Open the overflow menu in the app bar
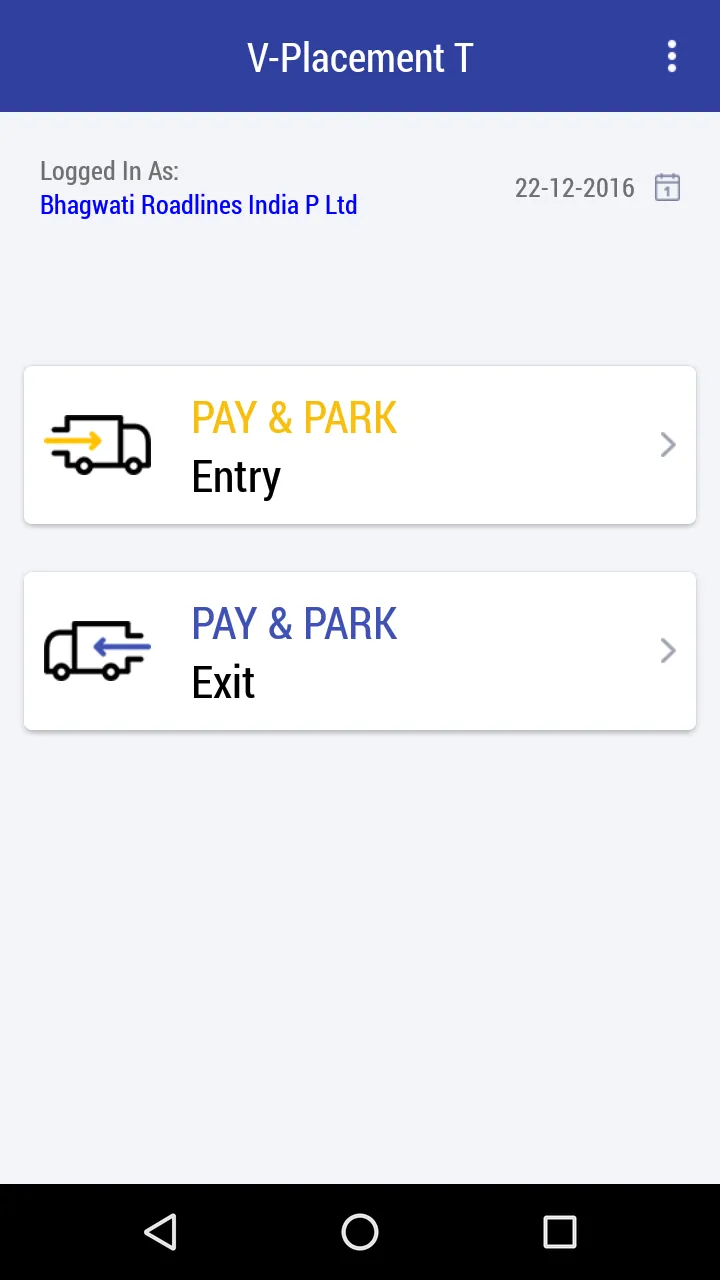Viewport: 720px width, 1280px height. 672,56
